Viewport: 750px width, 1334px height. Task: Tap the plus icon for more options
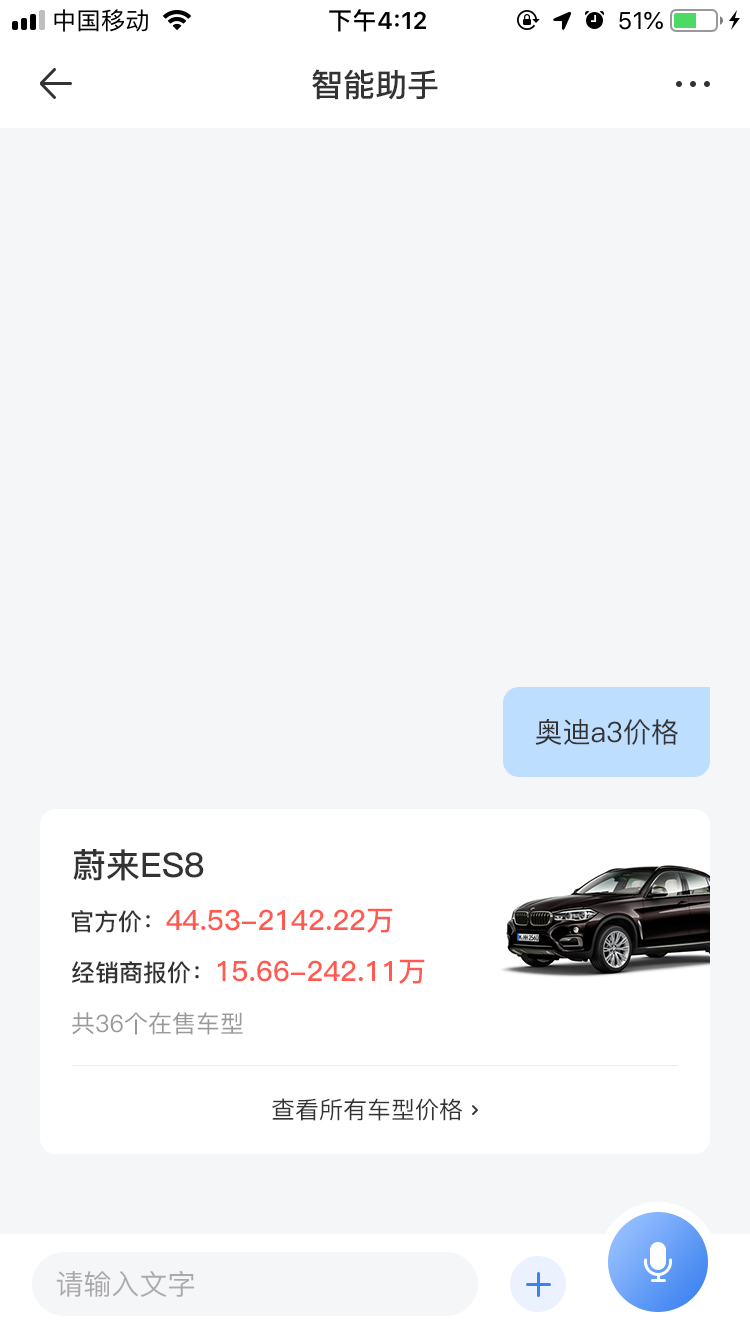pos(538,1284)
